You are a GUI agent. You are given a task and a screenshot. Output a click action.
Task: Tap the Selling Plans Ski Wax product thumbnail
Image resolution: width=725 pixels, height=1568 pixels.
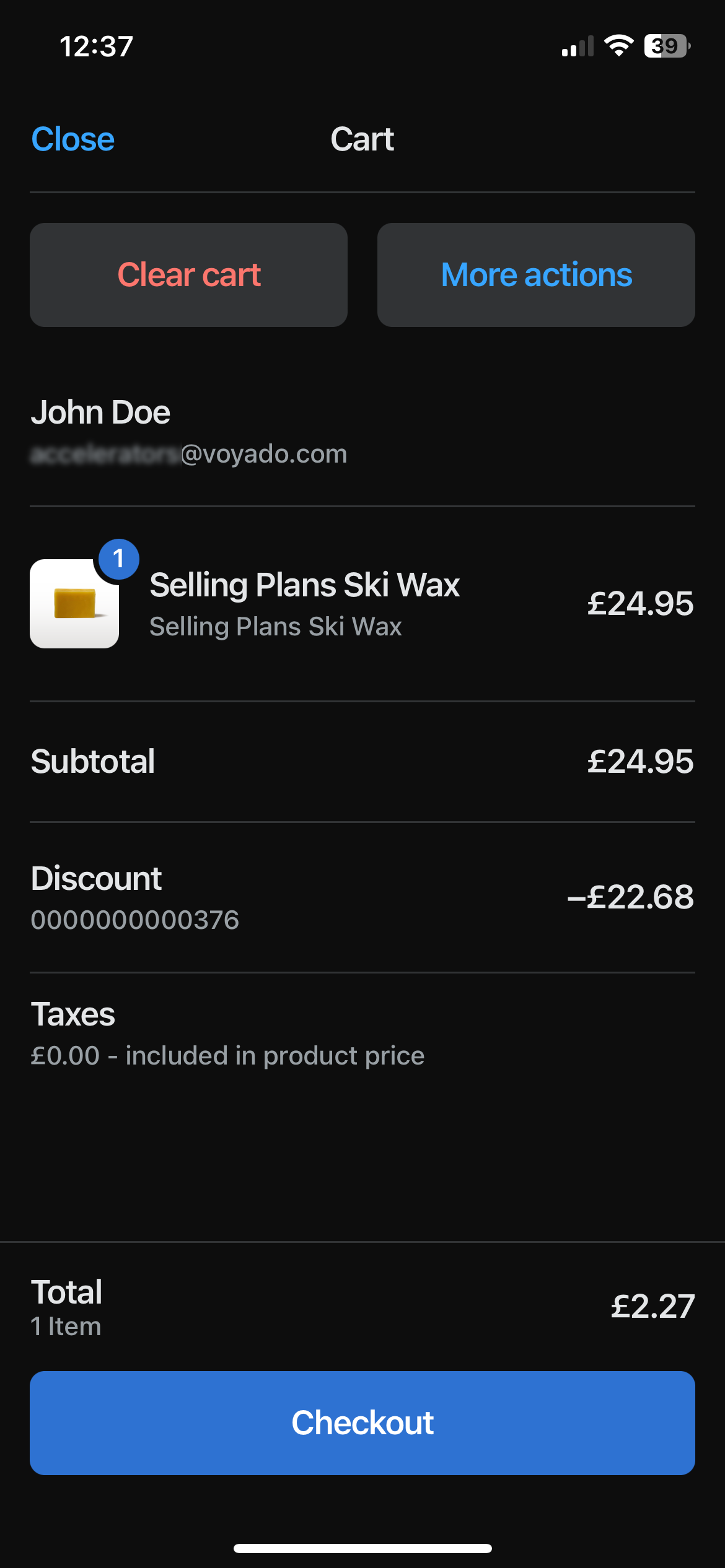pyautogui.click(x=74, y=604)
